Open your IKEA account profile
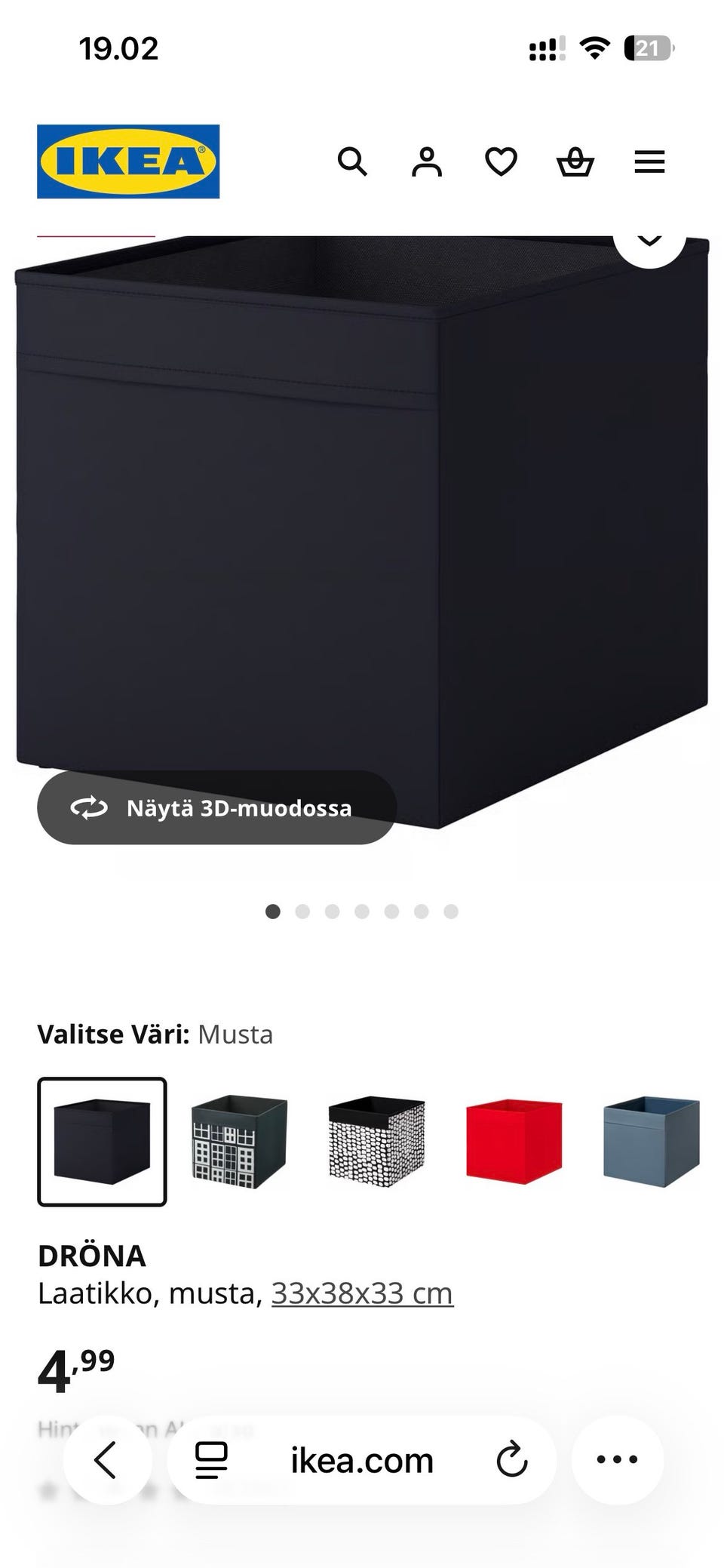The height and width of the screenshot is (1568, 724). [x=427, y=161]
